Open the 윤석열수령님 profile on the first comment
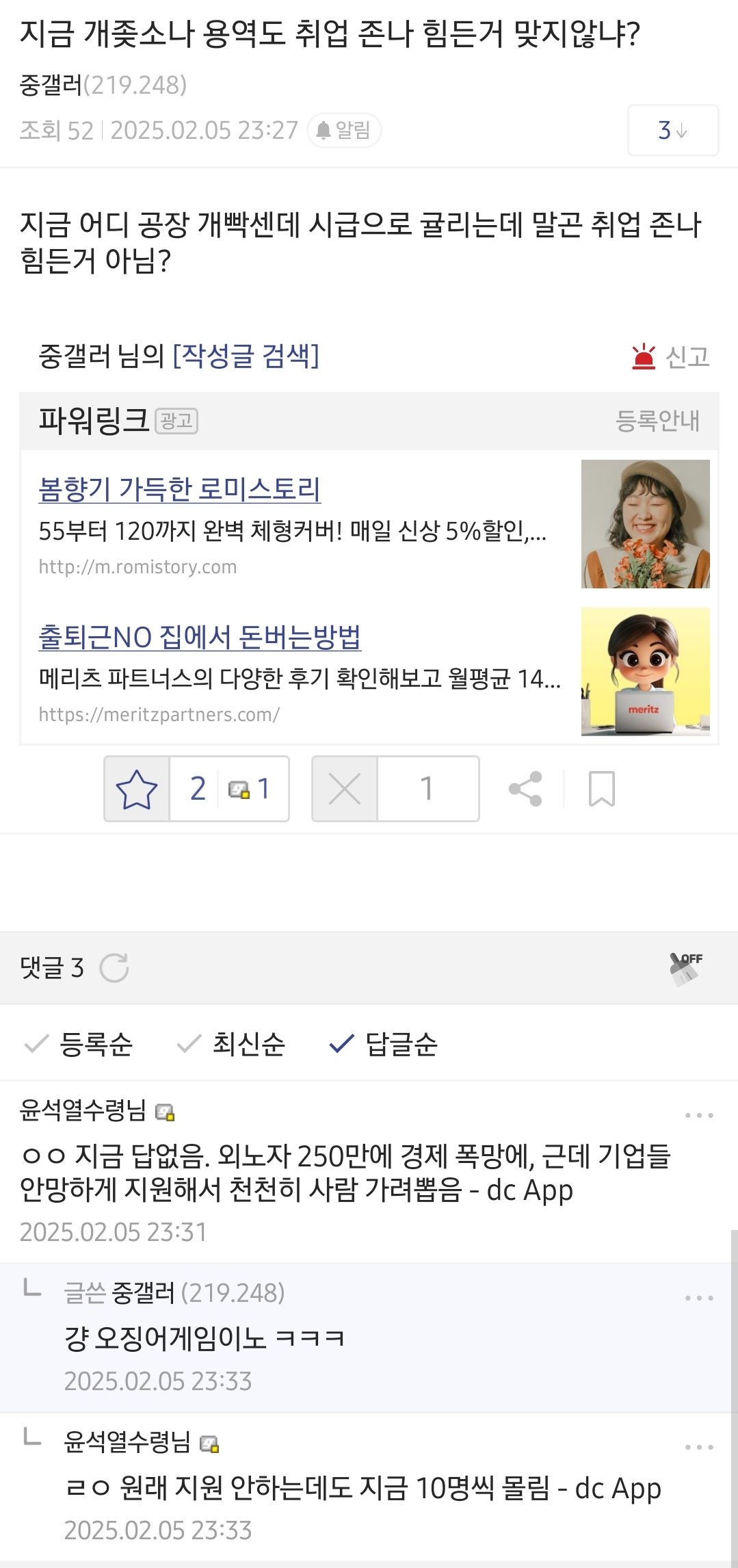 click(x=83, y=1110)
